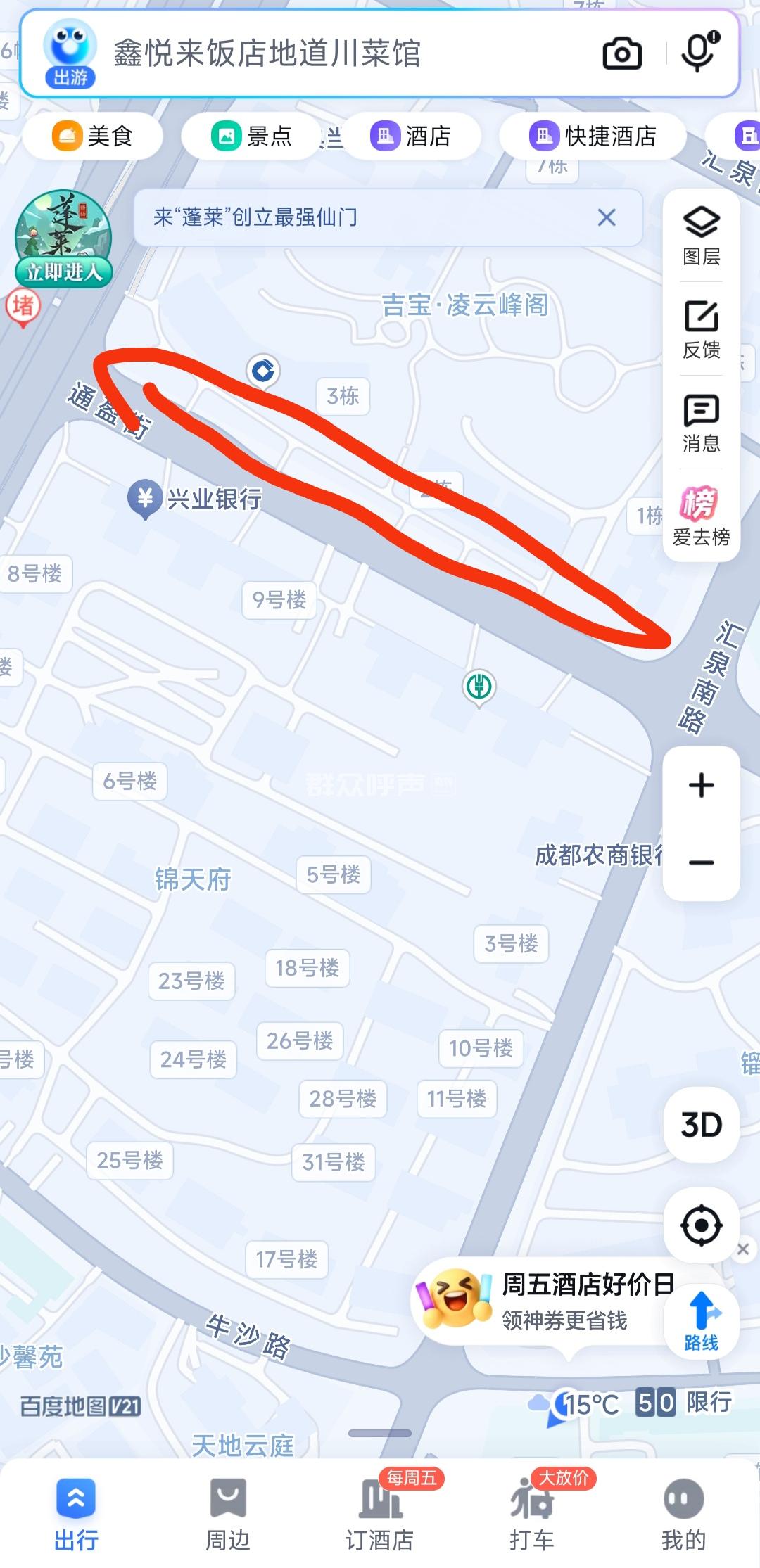
Task: Zoom out on the map
Action: [x=702, y=862]
